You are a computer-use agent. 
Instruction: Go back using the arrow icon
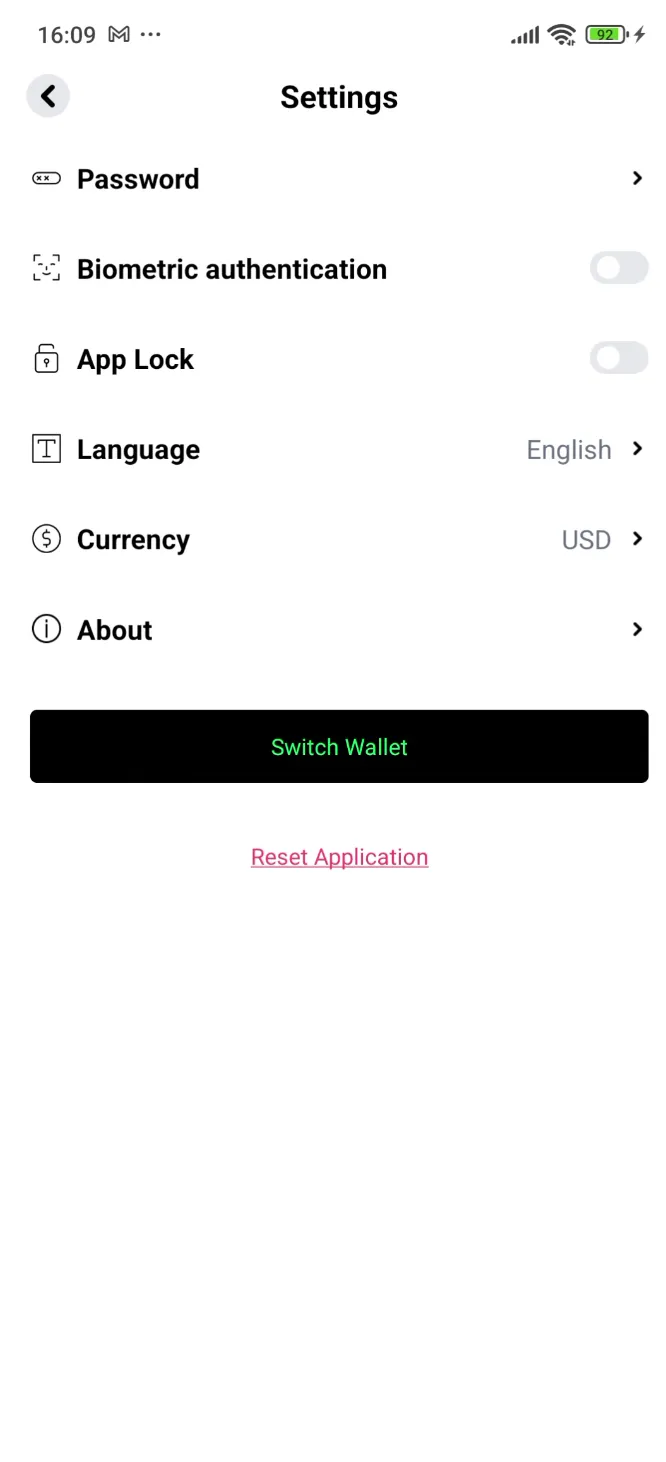tap(48, 97)
